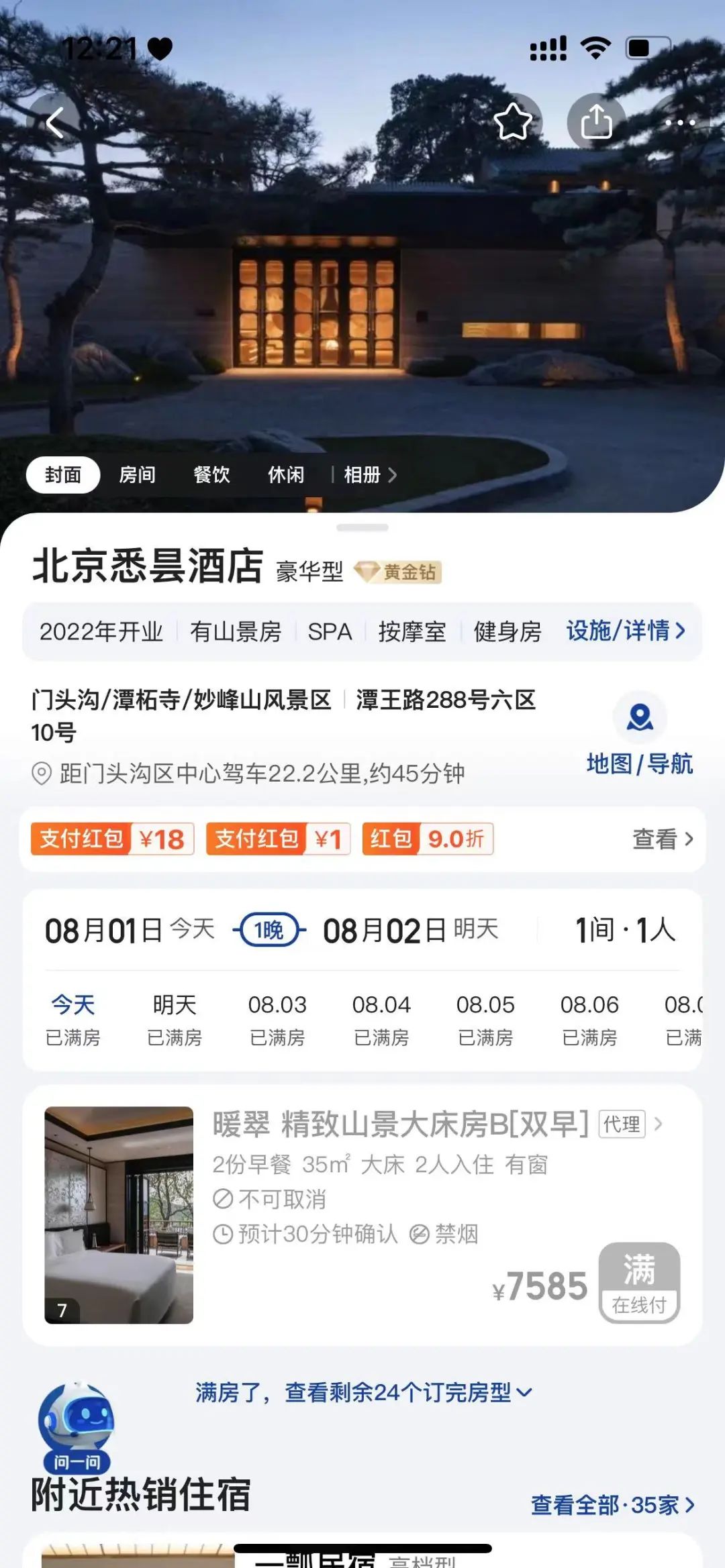
Task: Open 设施/详情 facilities details
Action: tap(626, 631)
